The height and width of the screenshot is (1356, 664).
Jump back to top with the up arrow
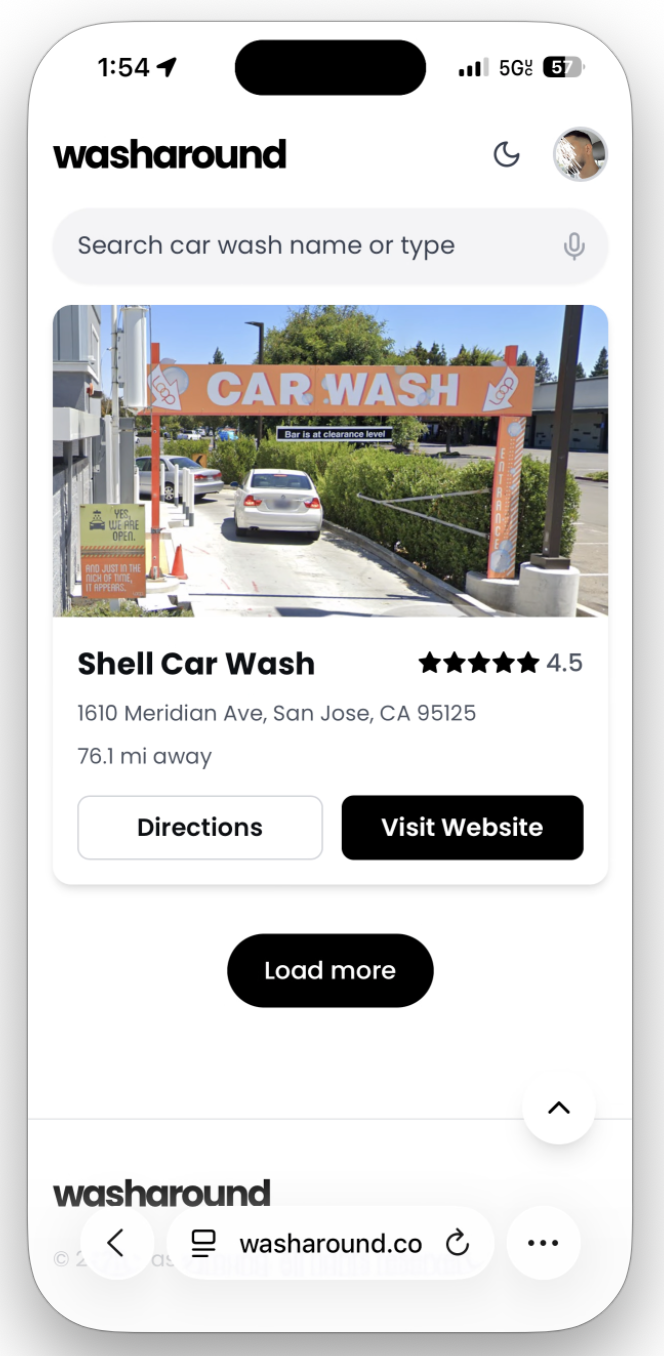(558, 1107)
